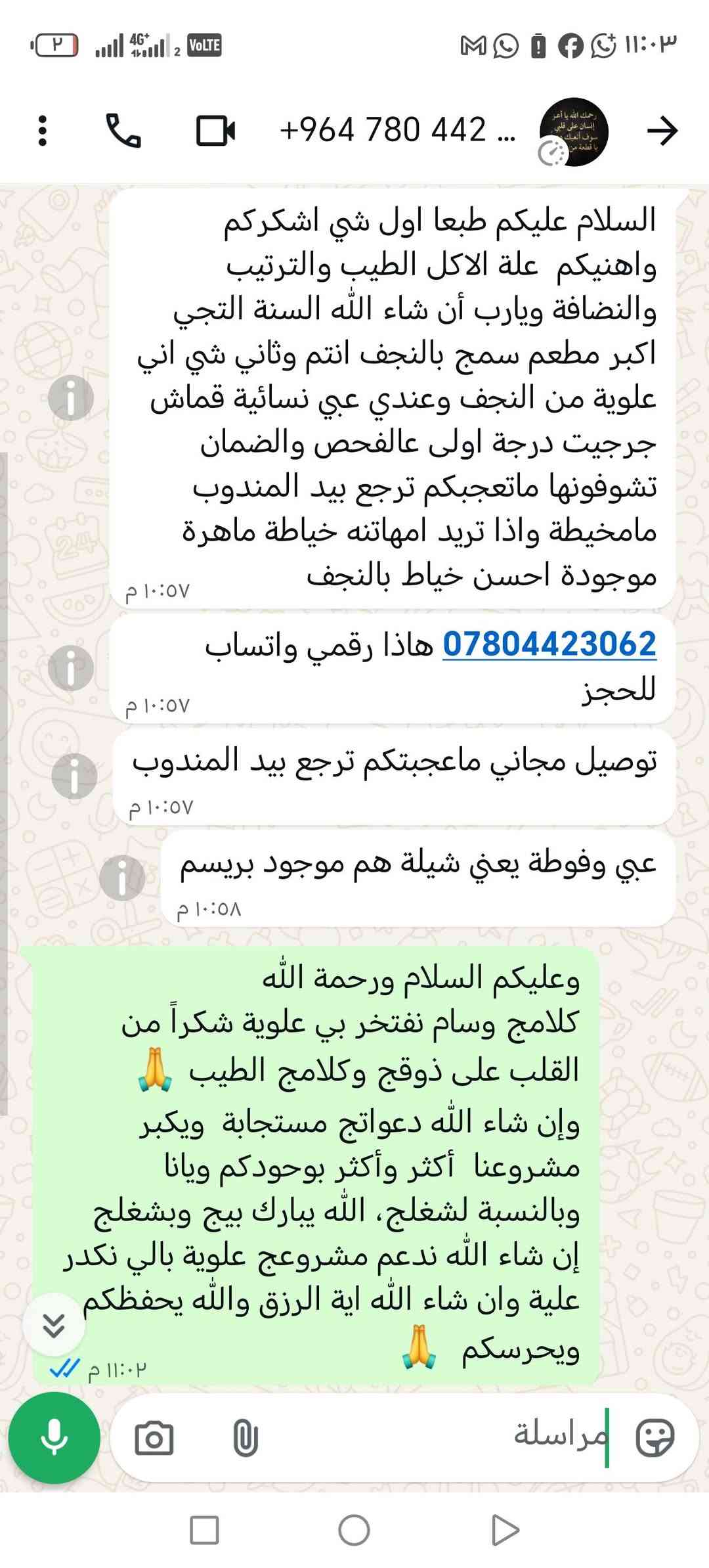The image size is (709, 1568).
Task: Go back using the header arrow
Action: click(x=662, y=130)
